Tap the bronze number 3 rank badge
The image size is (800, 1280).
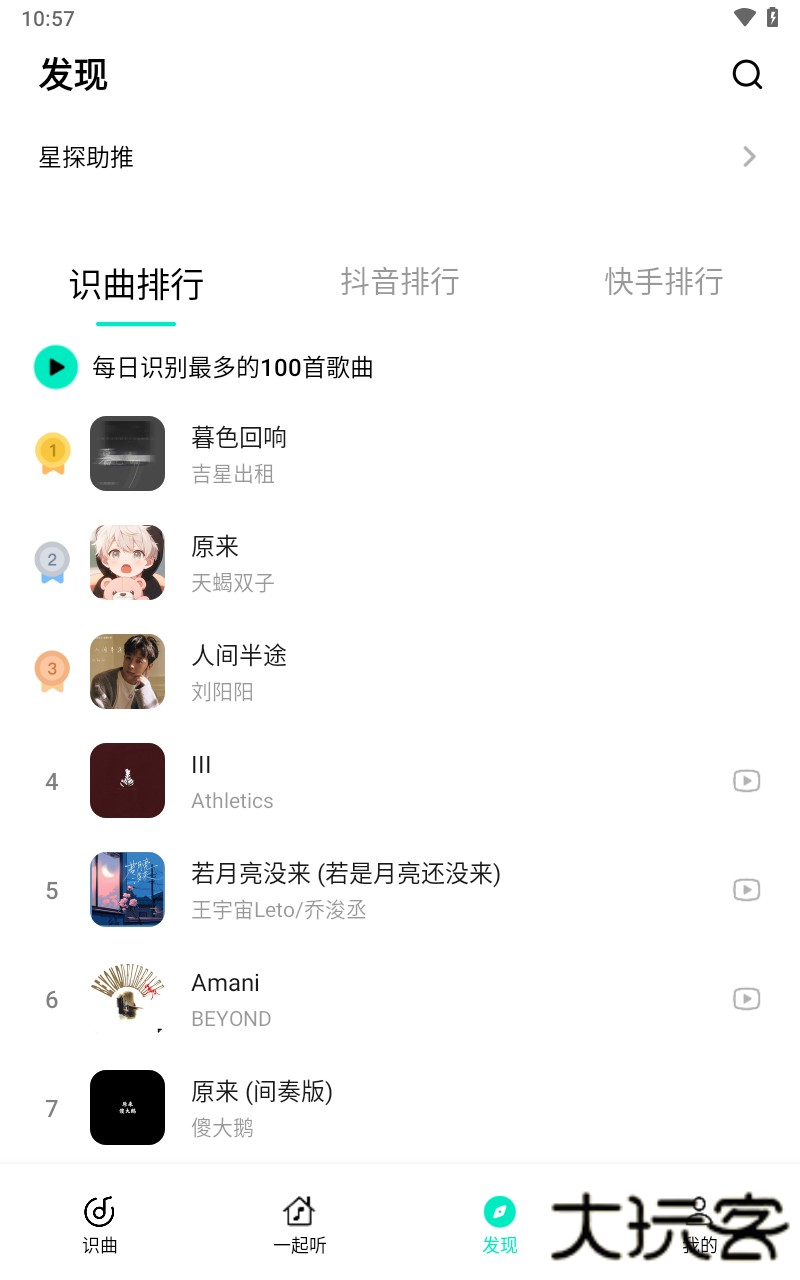pos(51,671)
